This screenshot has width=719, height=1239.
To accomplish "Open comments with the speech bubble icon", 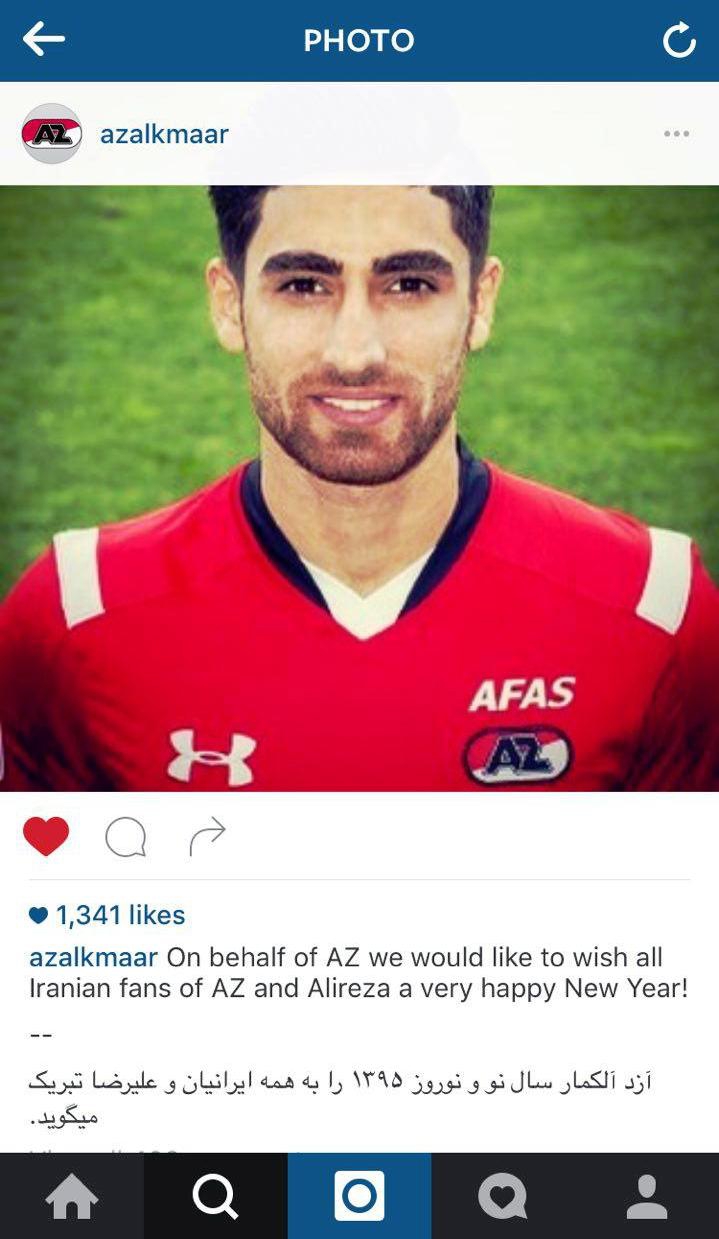I will click(126, 837).
